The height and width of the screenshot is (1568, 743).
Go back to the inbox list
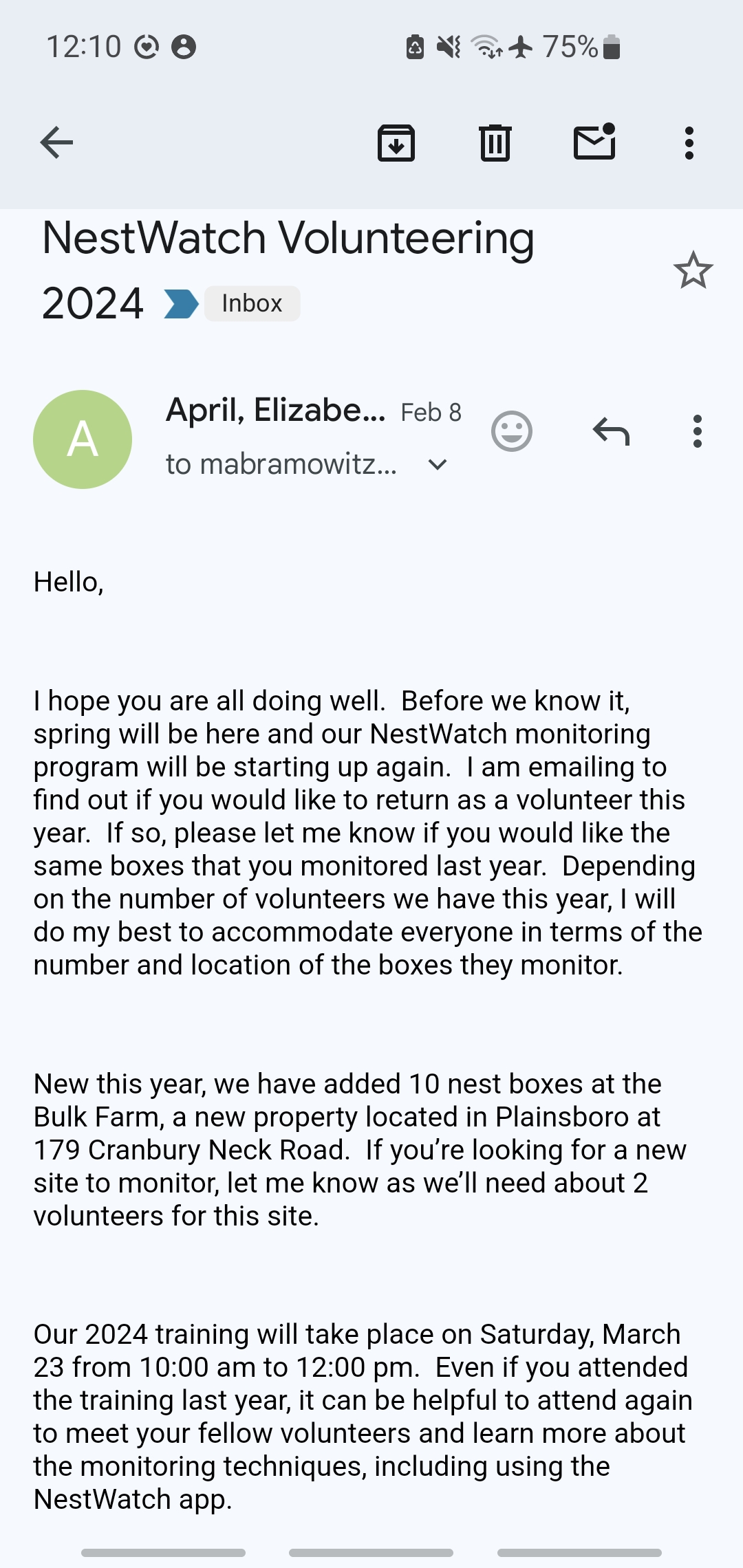(56, 143)
